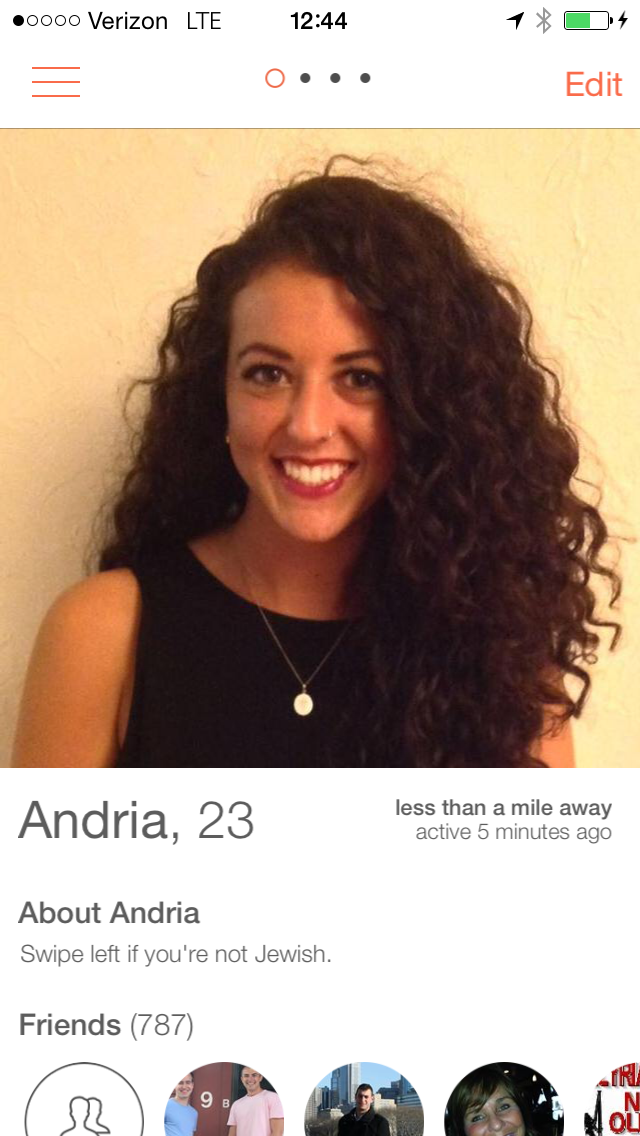Open the all friends group icon
640x1136 pixels.
click(84, 1105)
